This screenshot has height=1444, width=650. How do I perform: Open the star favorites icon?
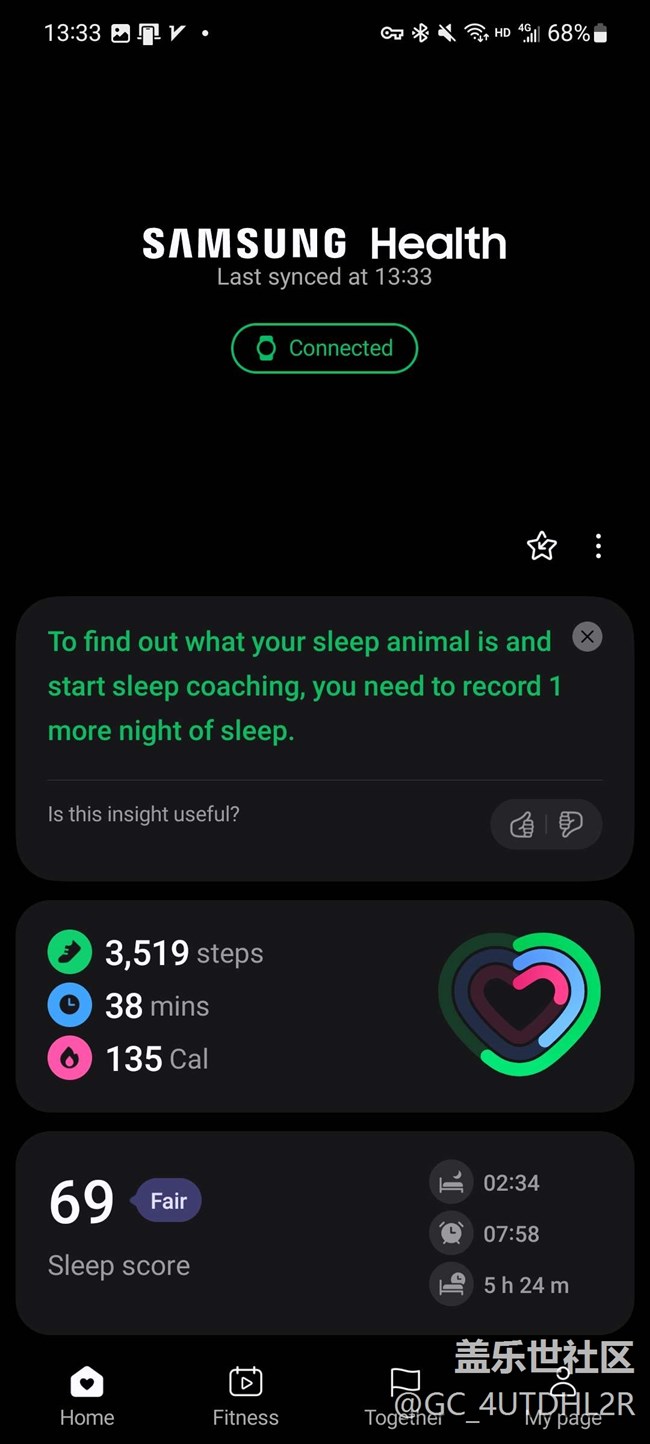(x=541, y=546)
